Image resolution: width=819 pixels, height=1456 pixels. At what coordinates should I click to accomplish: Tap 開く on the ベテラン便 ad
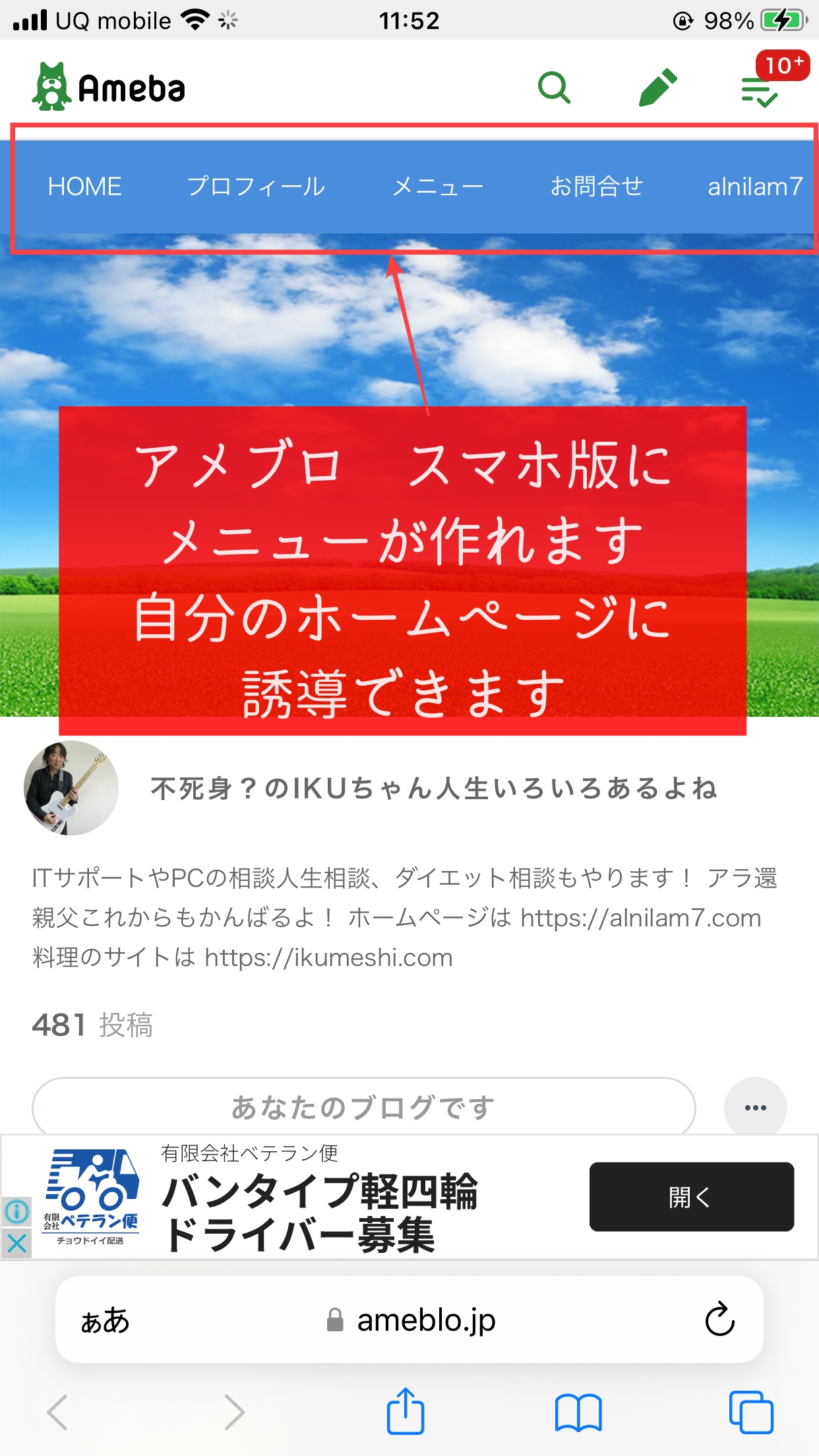tap(691, 1196)
